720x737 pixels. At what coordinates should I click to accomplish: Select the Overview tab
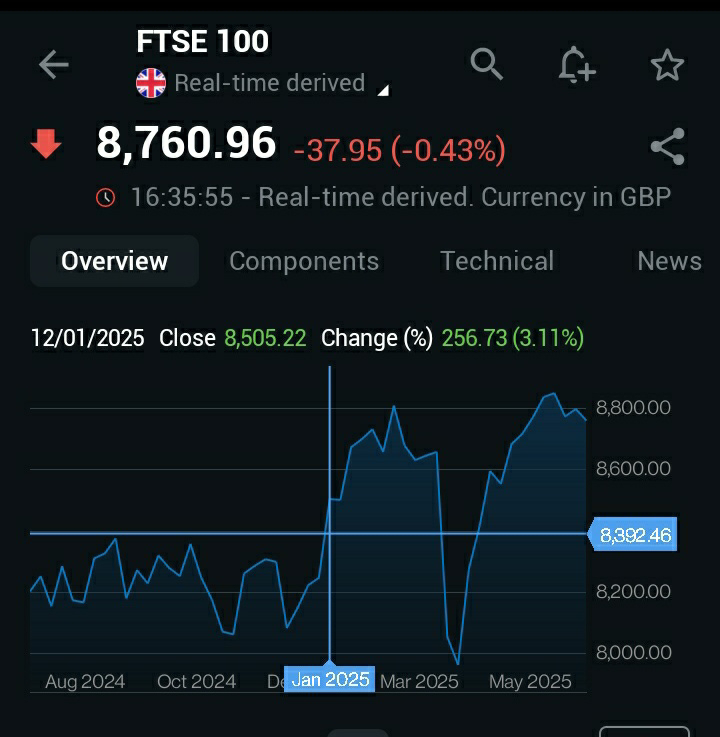click(114, 261)
